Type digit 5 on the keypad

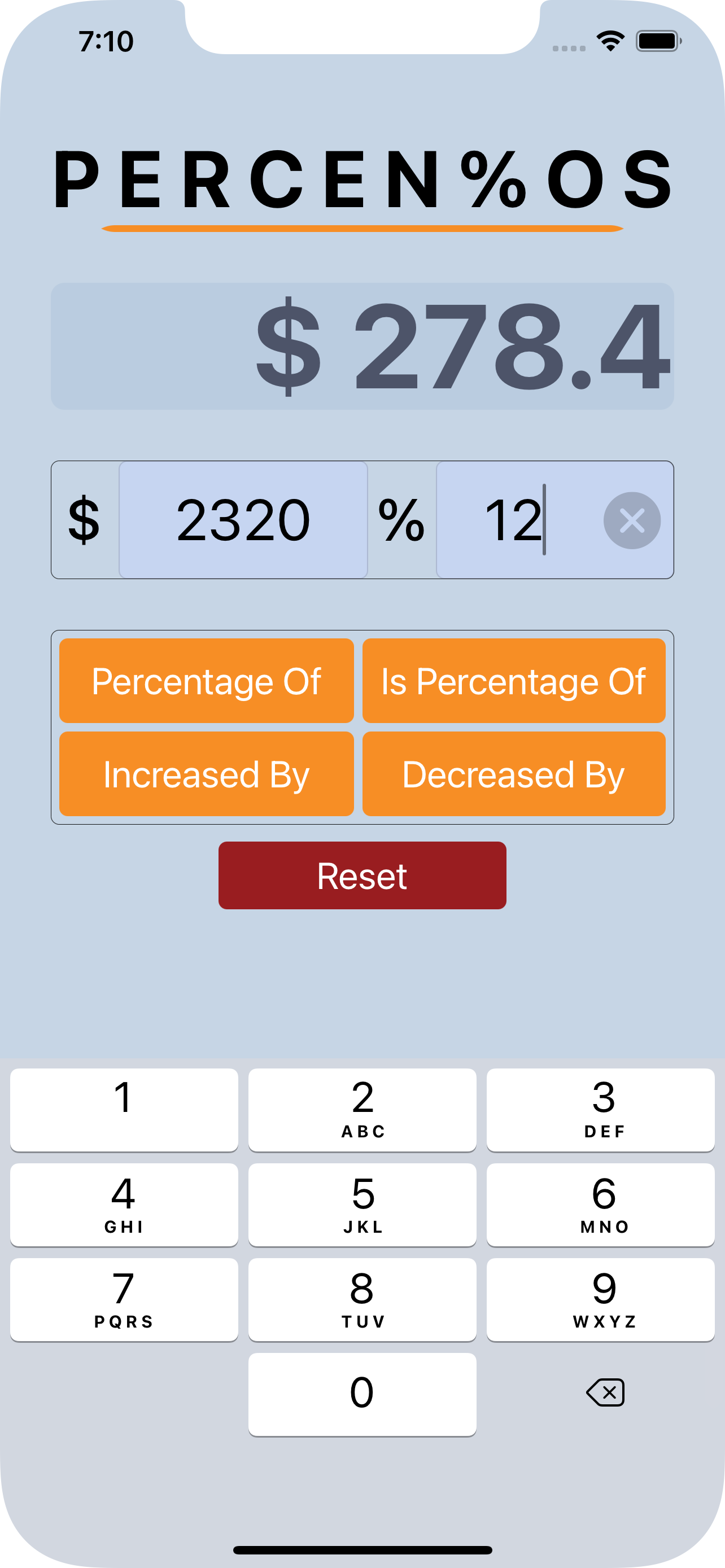tap(362, 1204)
